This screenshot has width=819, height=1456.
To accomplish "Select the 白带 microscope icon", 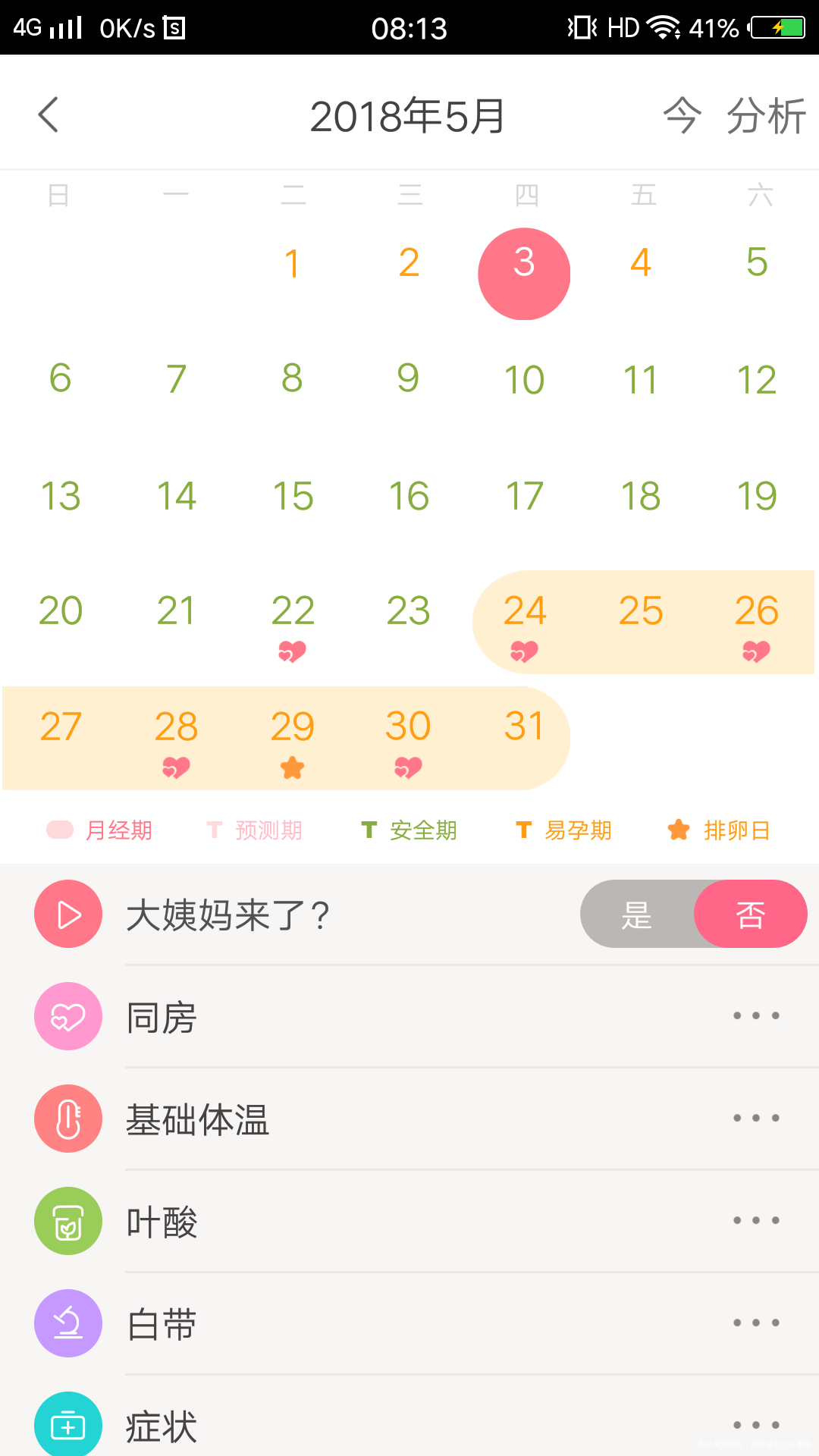I will coord(68,1323).
